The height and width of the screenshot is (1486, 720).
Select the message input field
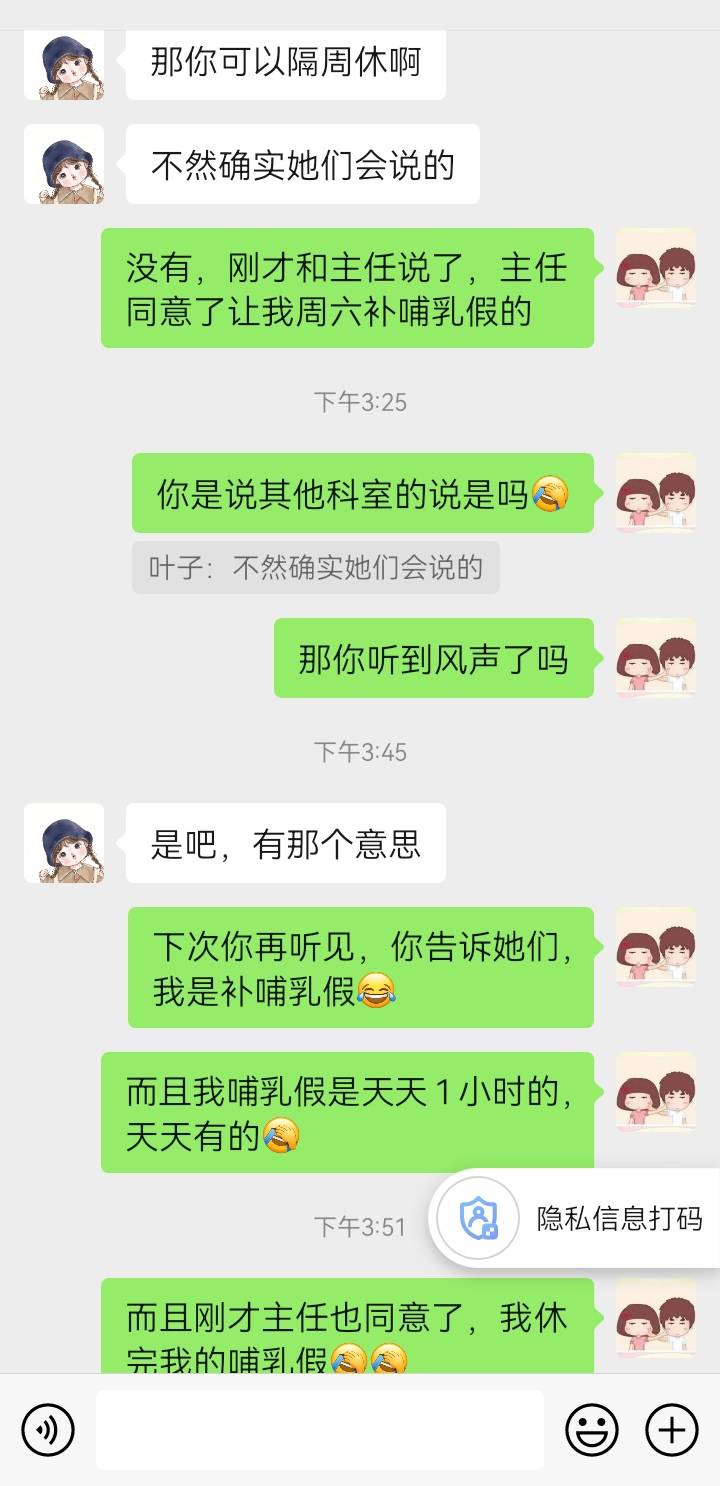pyautogui.click(x=320, y=1430)
